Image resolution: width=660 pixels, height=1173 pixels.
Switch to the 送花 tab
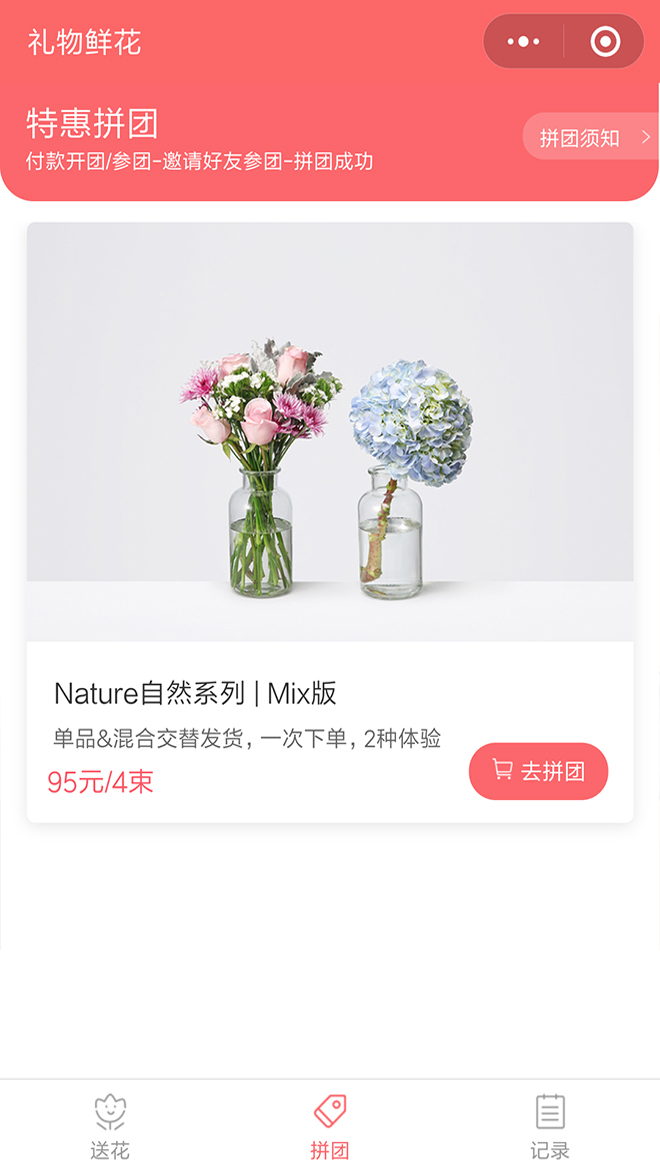110,1126
